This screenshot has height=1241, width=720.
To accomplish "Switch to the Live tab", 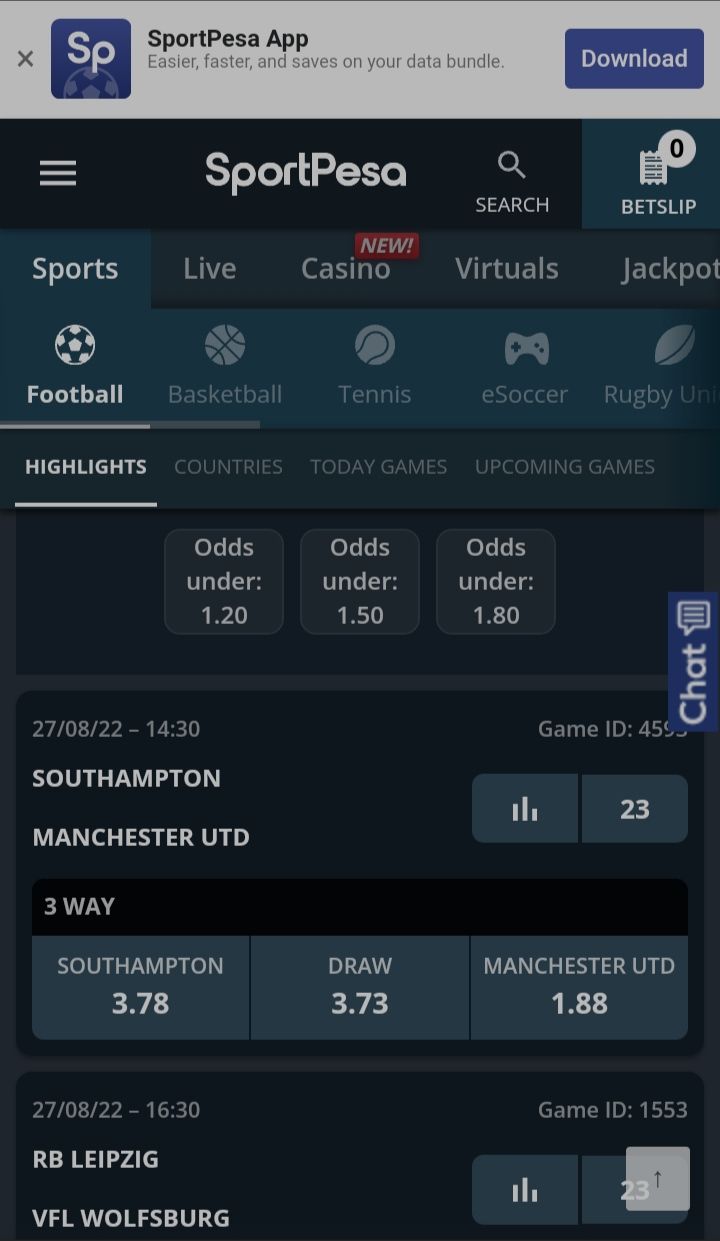I will pyautogui.click(x=210, y=268).
